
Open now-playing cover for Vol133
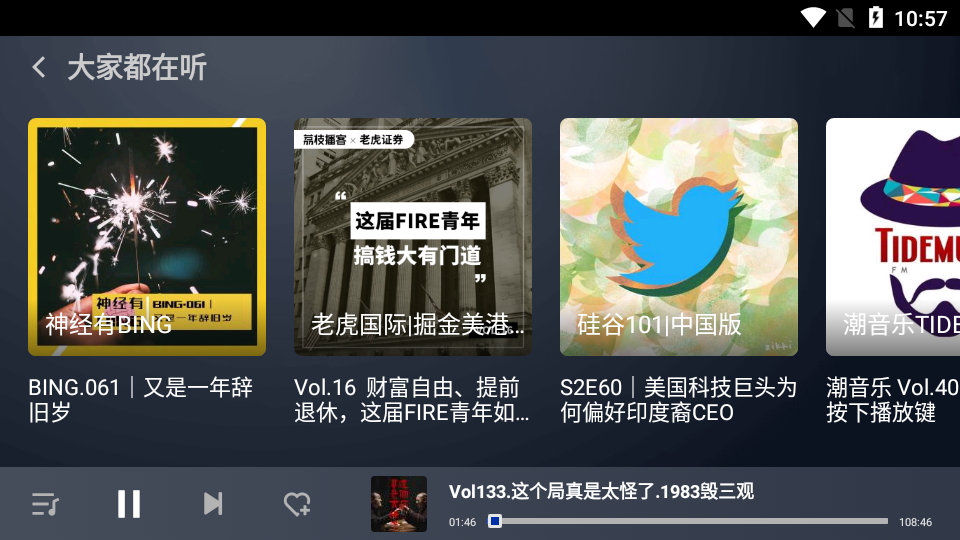(399, 504)
